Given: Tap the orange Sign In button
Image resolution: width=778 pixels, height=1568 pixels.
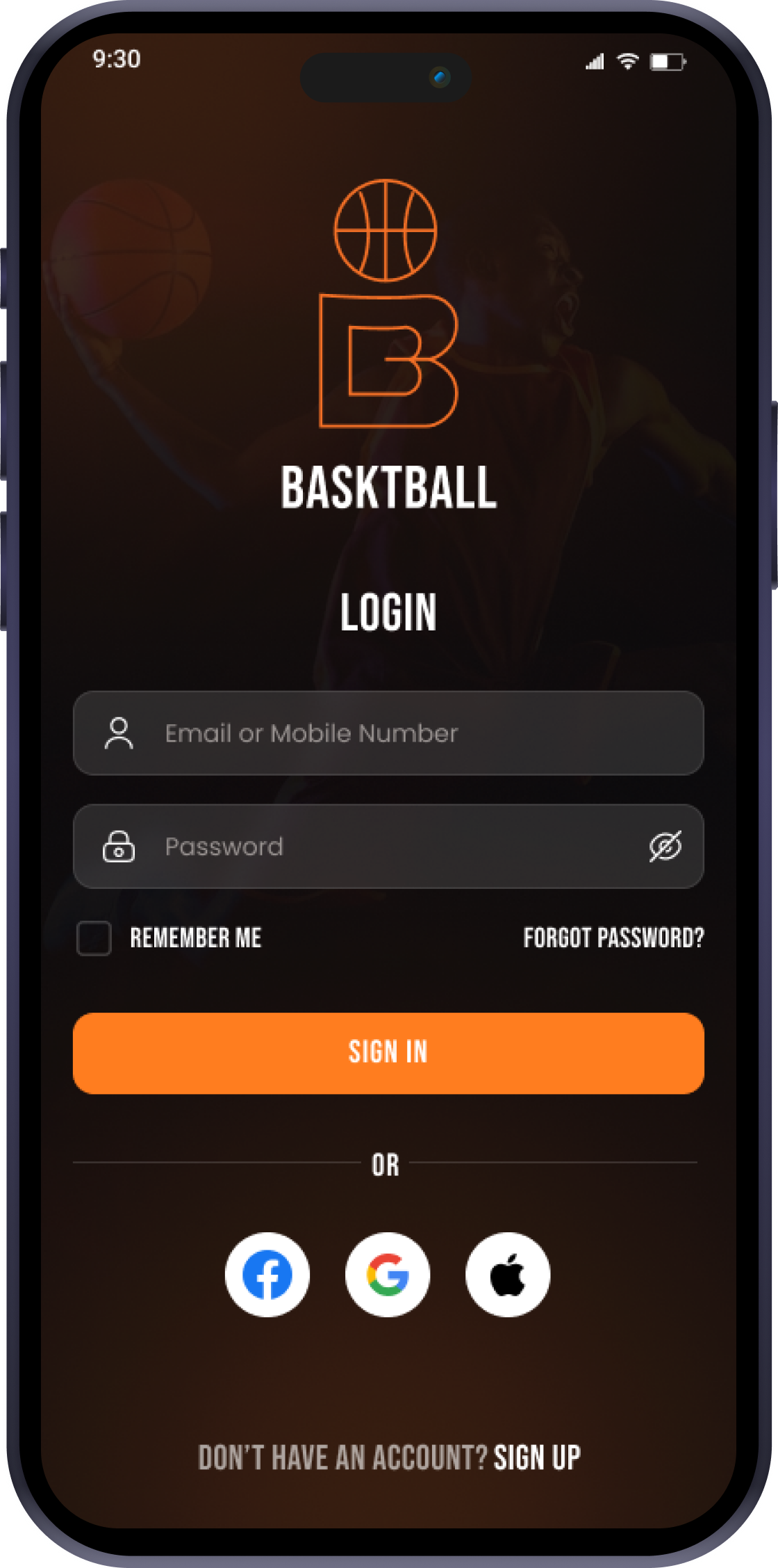Looking at the screenshot, I should tap(388, 1053).
